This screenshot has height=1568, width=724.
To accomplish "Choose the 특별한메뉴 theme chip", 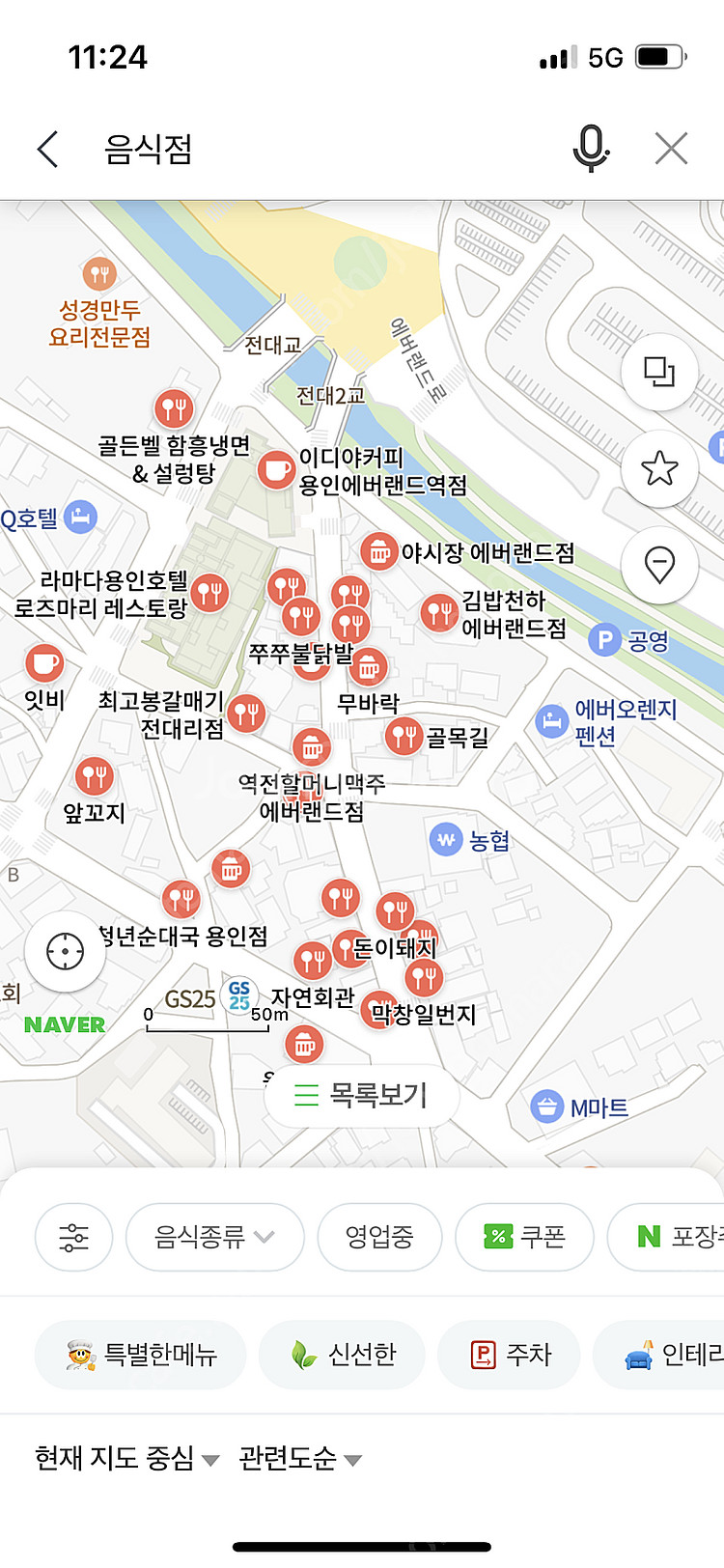I will (141, 1355).
